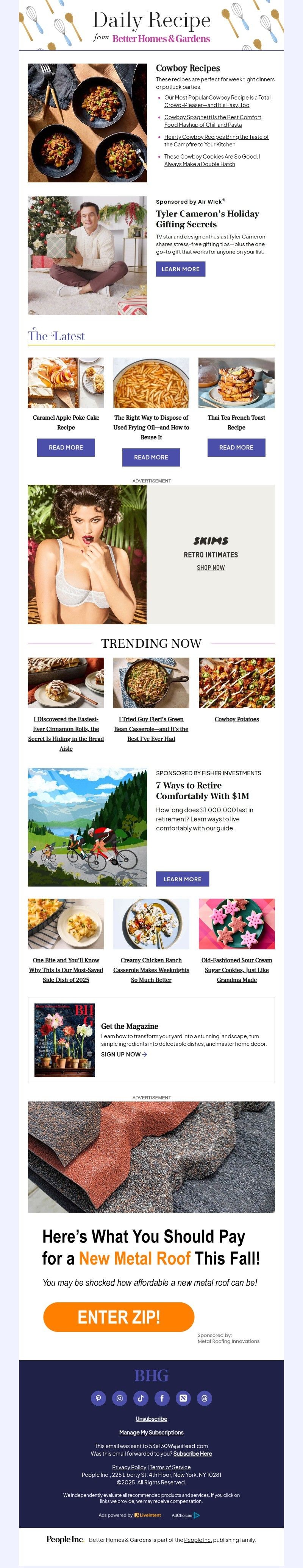Screen dimensions: 303x1568
Task: Tap Learn More under 7 Ways to Retire
Action: click(182, 879)
